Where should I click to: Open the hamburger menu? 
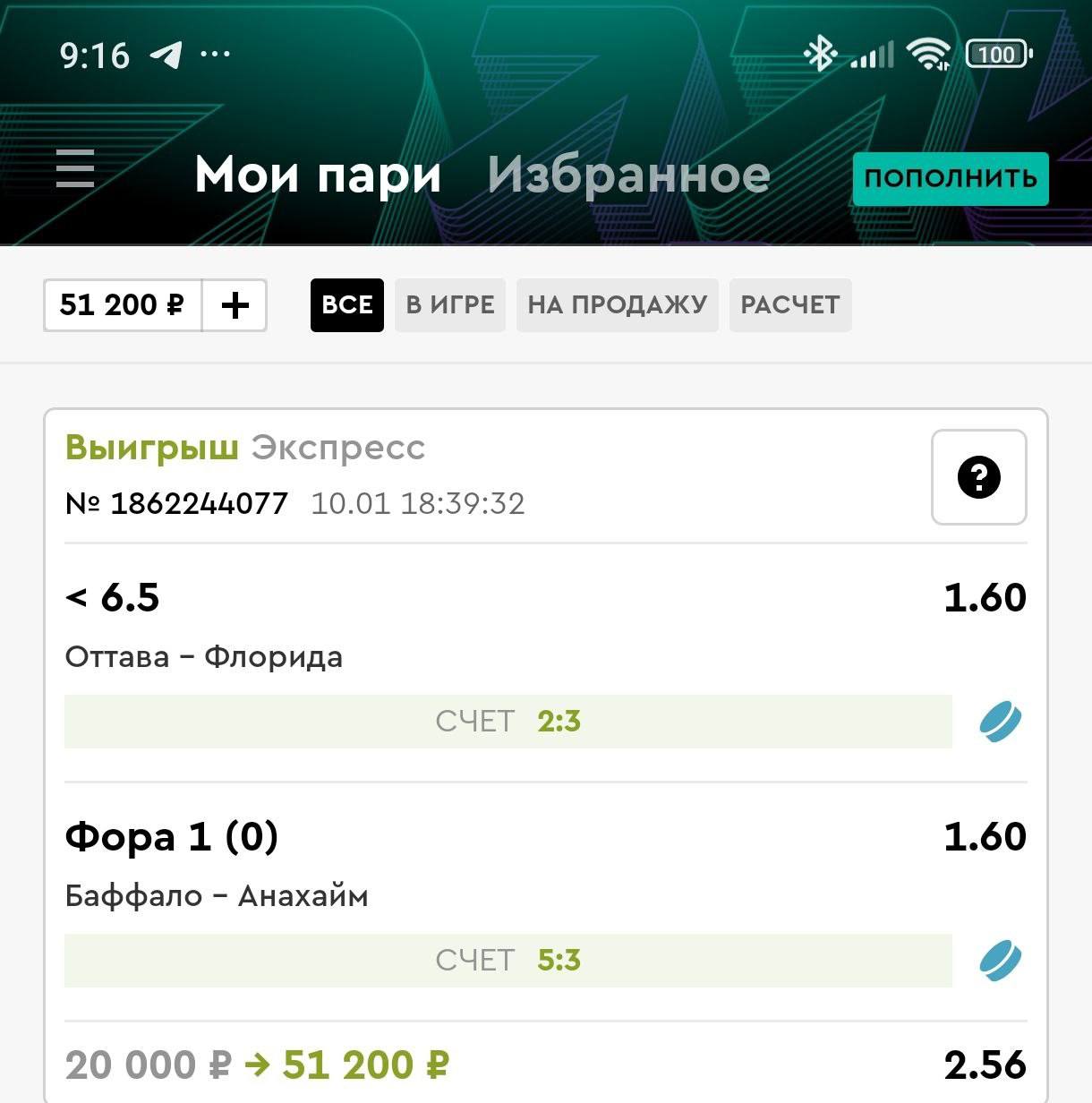click(75, 169)
